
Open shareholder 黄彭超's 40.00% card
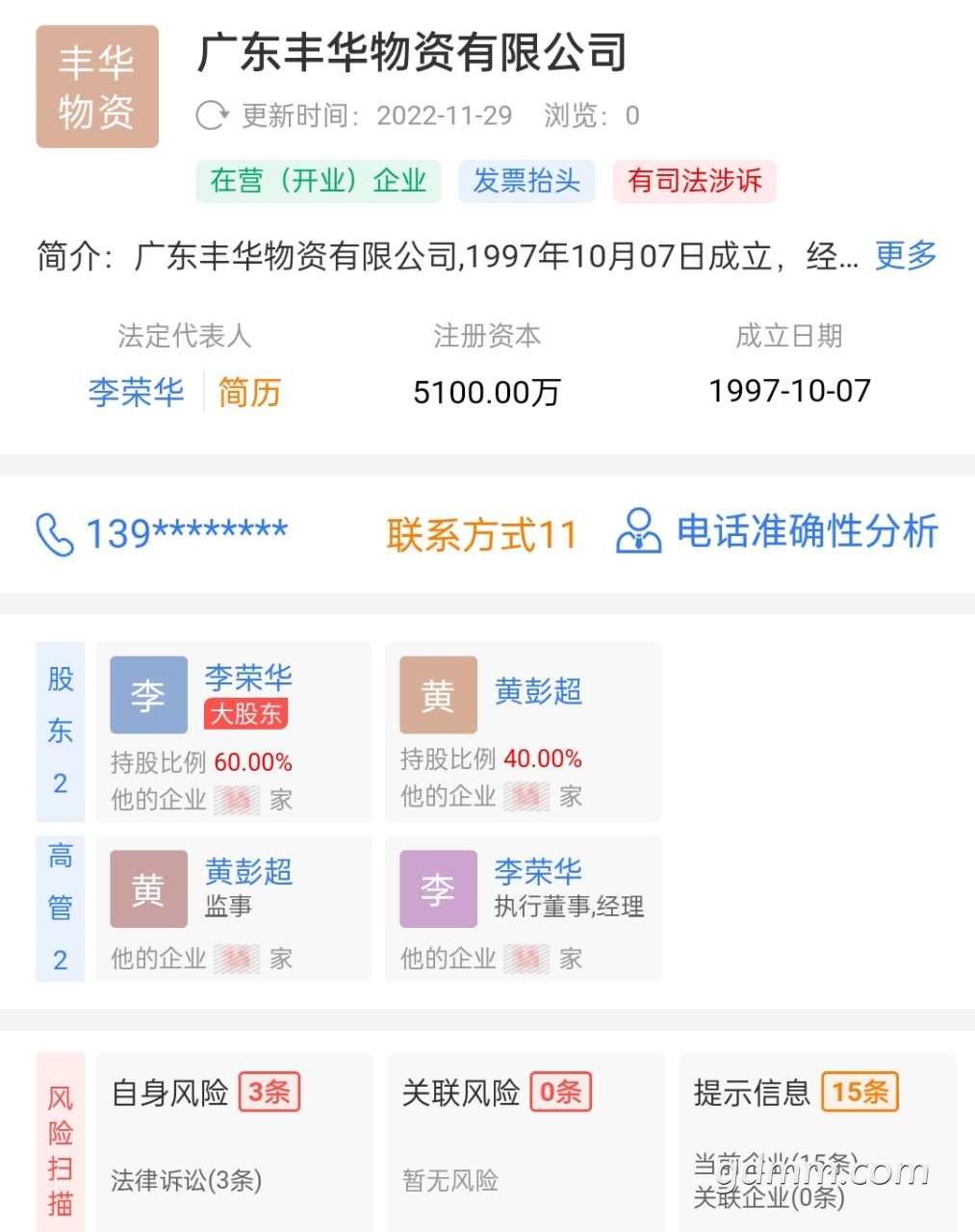click(523, 731)
